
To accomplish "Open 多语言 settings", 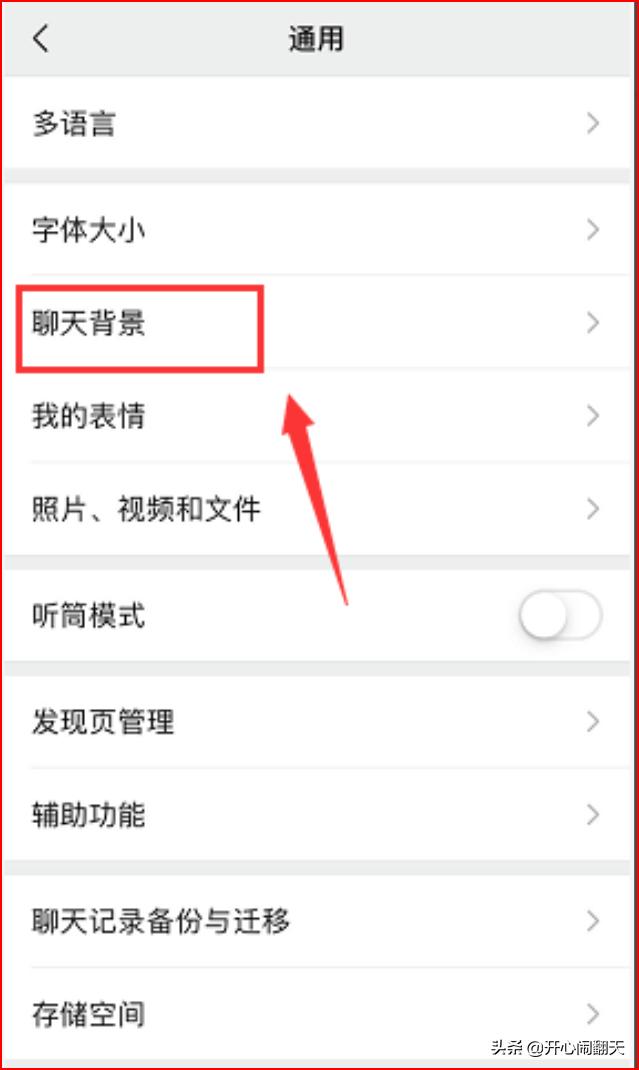I will 318,124.
